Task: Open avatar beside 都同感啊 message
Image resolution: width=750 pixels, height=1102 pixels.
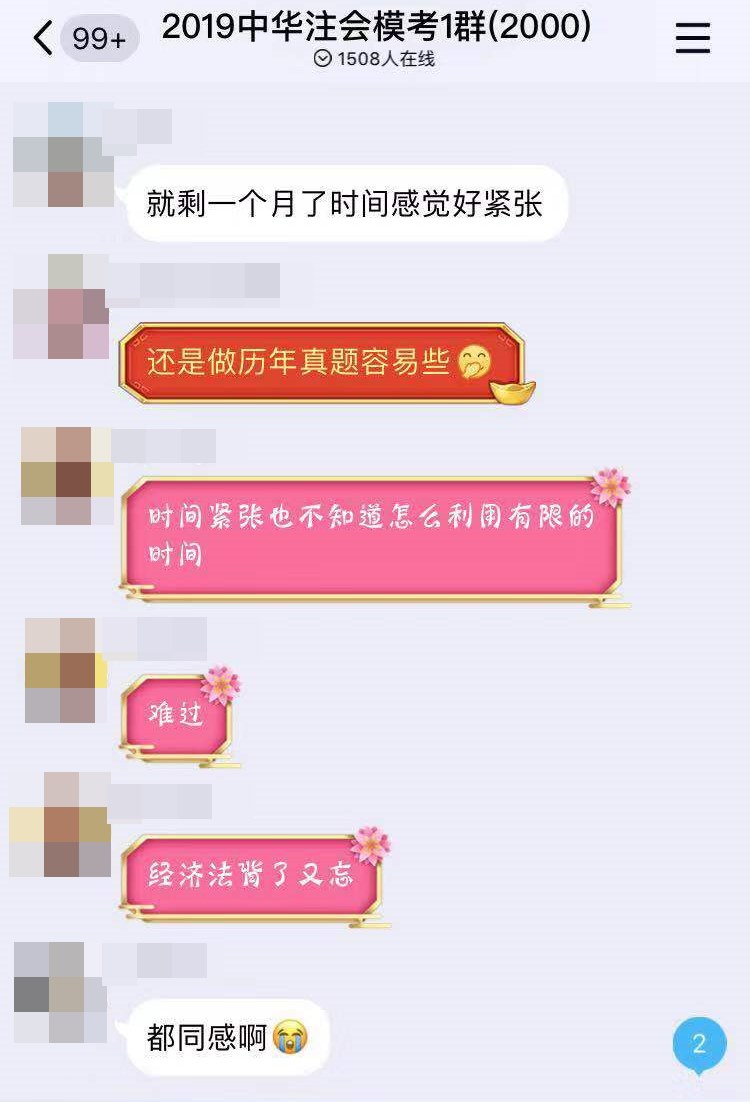Action: pyautogui.click(x=62, y=992)
